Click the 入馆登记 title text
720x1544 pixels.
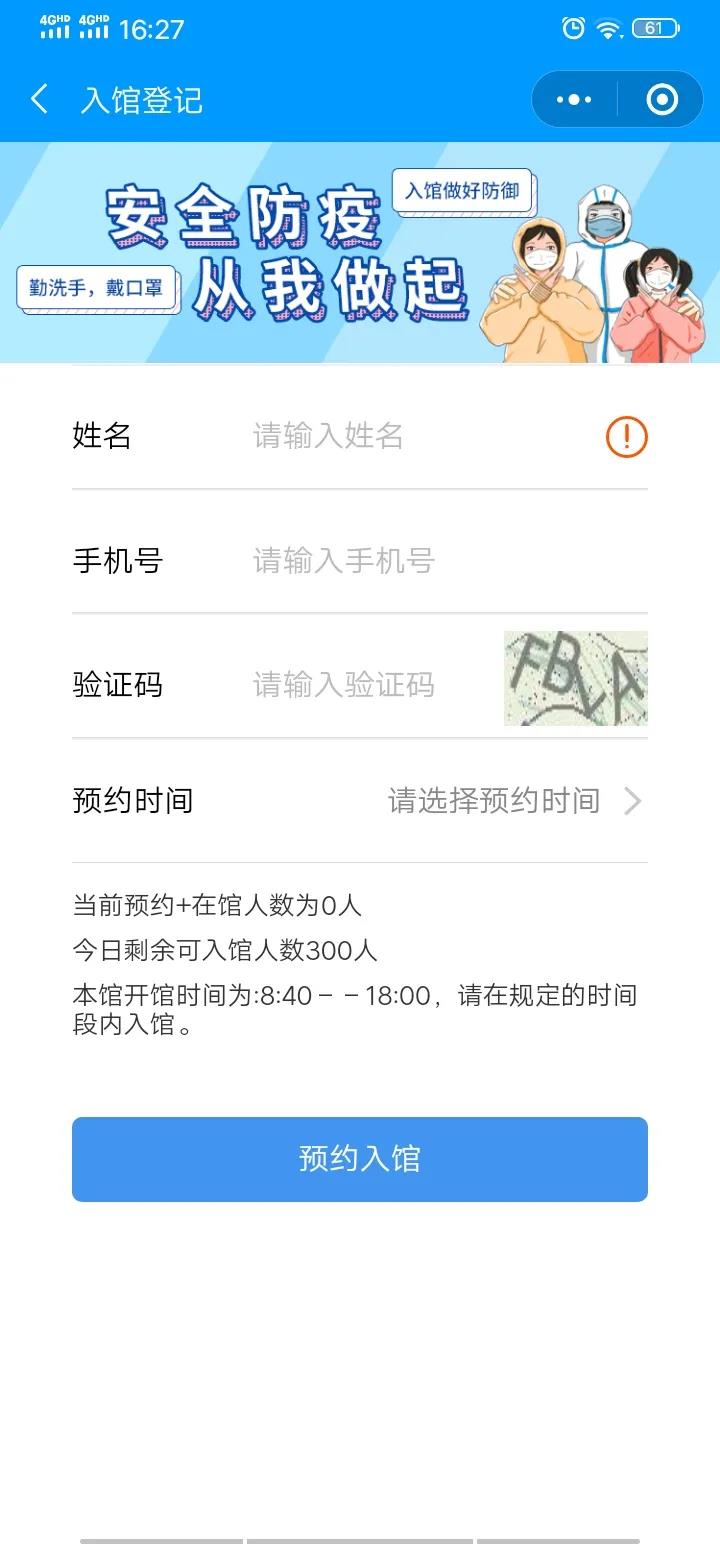[x=141, y=98]
